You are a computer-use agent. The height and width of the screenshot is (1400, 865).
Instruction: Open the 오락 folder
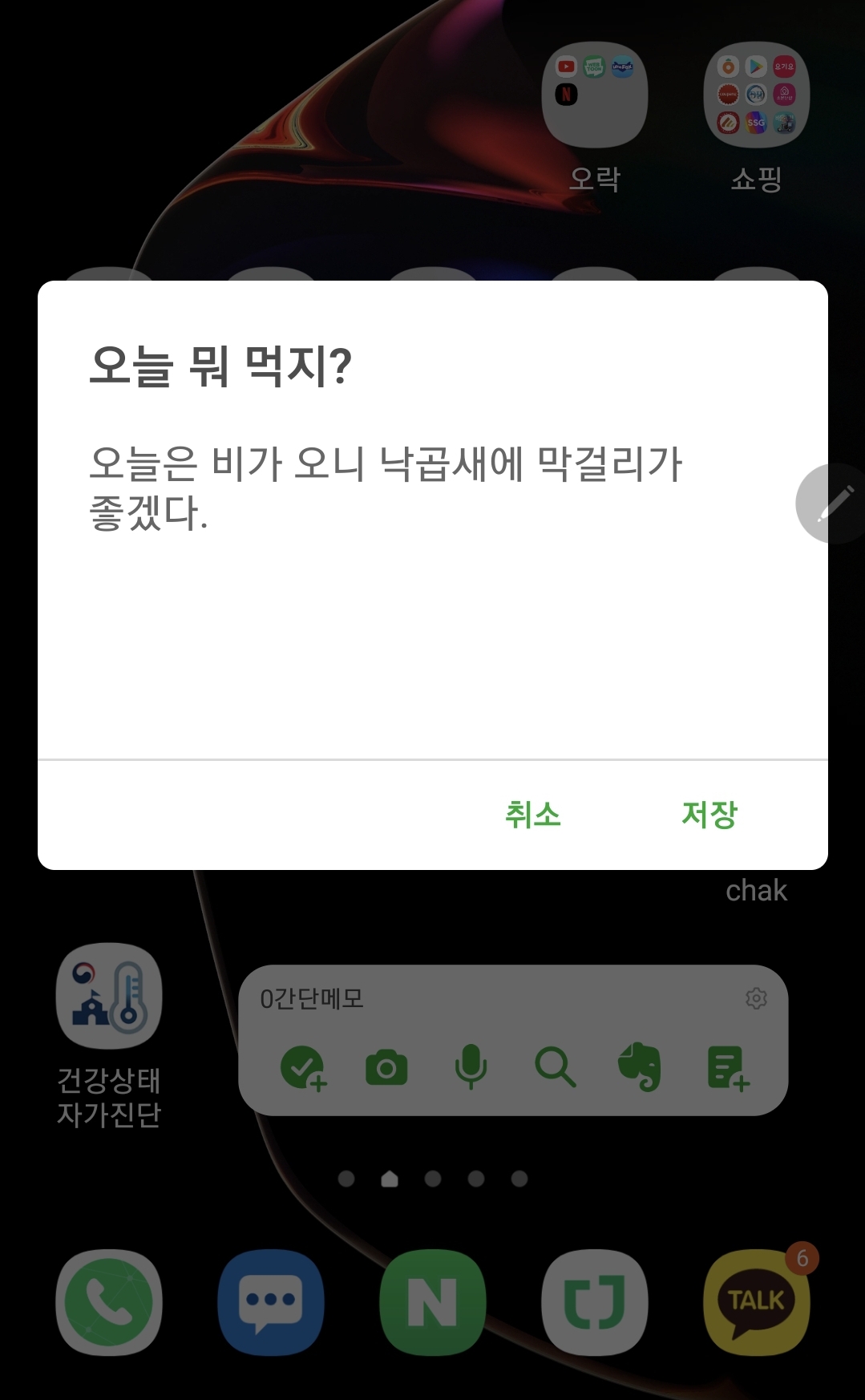point(595,95)
